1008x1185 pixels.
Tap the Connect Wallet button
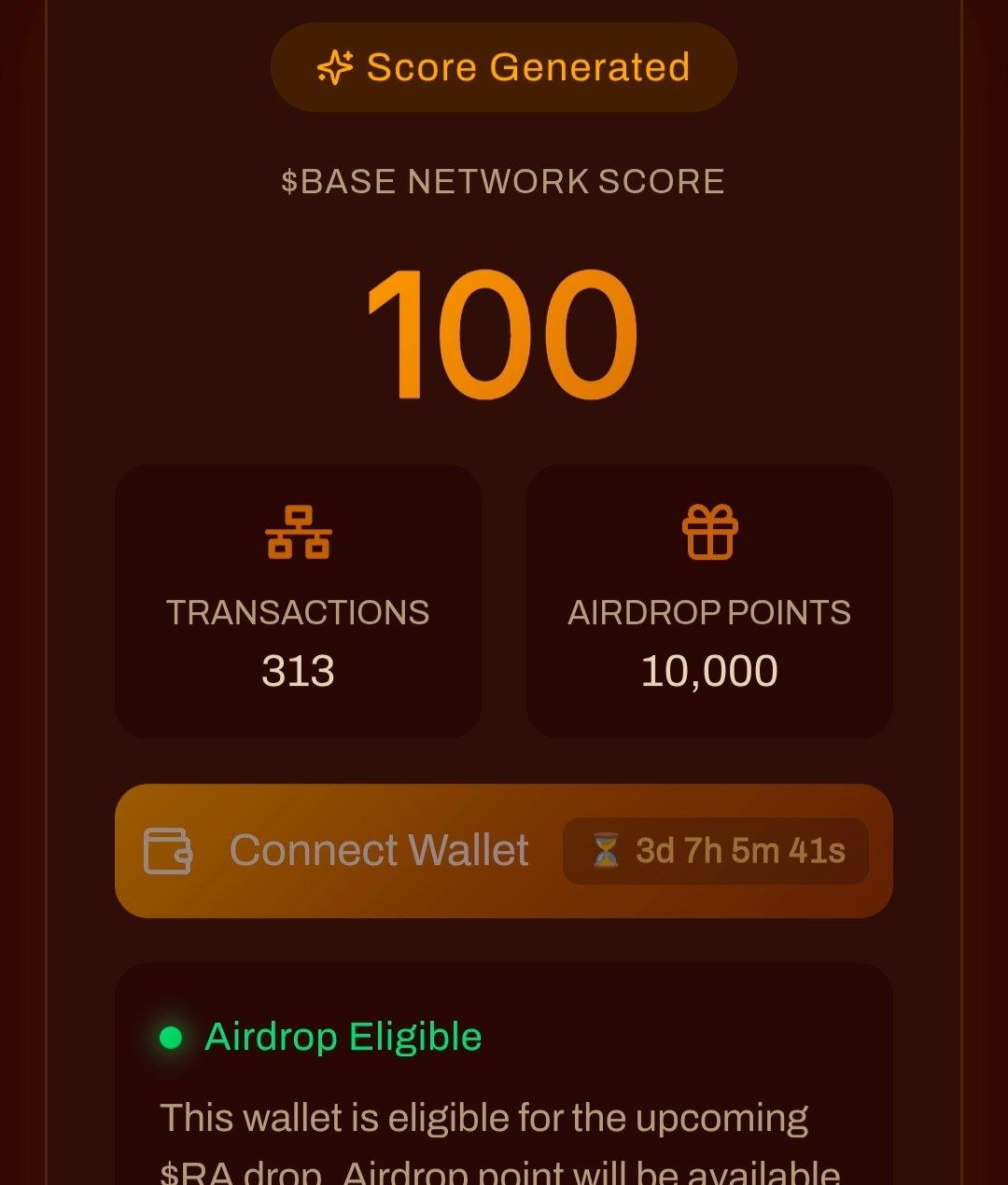(378, 851)
